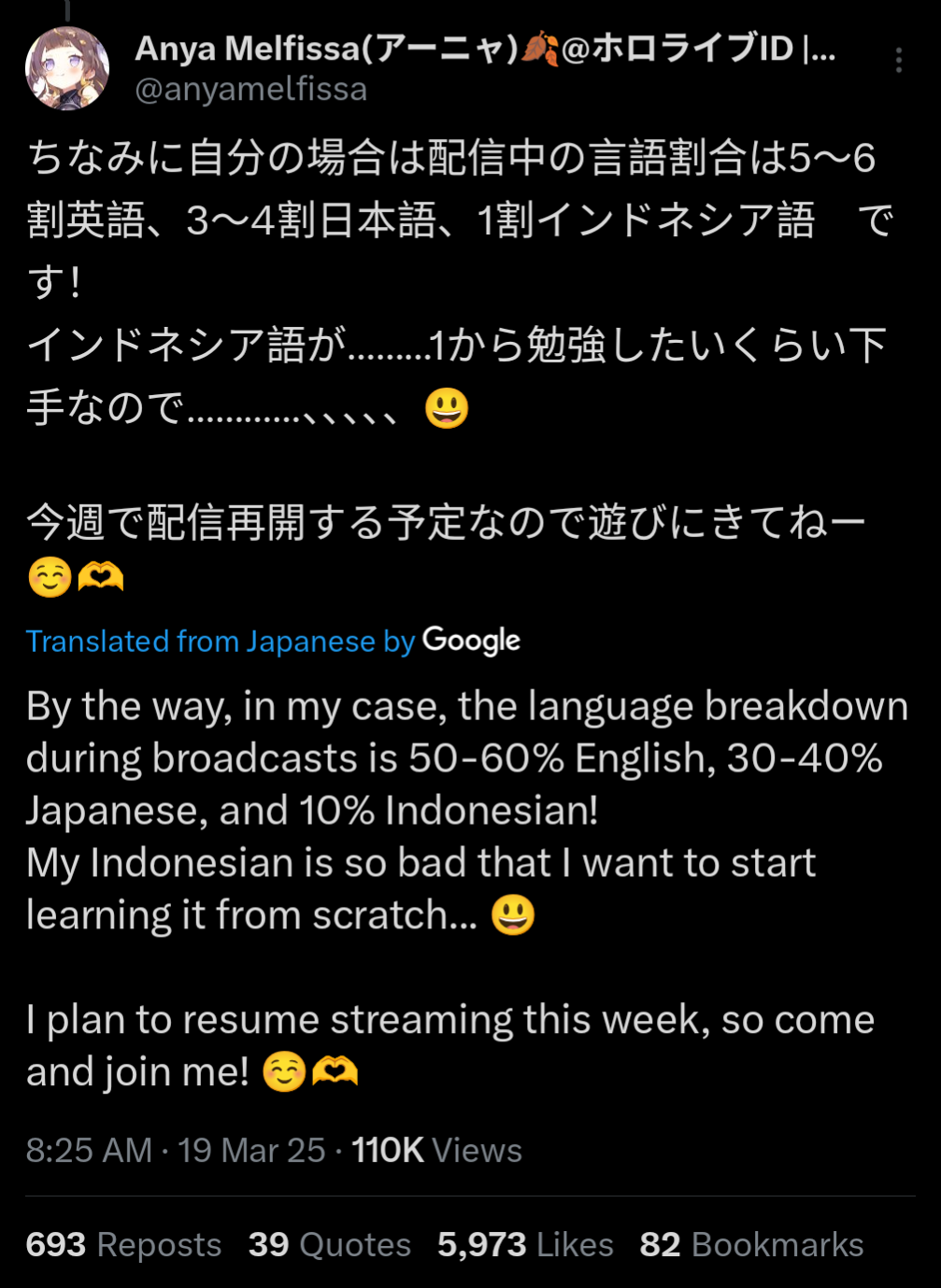This screenshot has height=1288, width=941.
Task: Open the @anyamelfissa profile handle
Action: [251, 90]
